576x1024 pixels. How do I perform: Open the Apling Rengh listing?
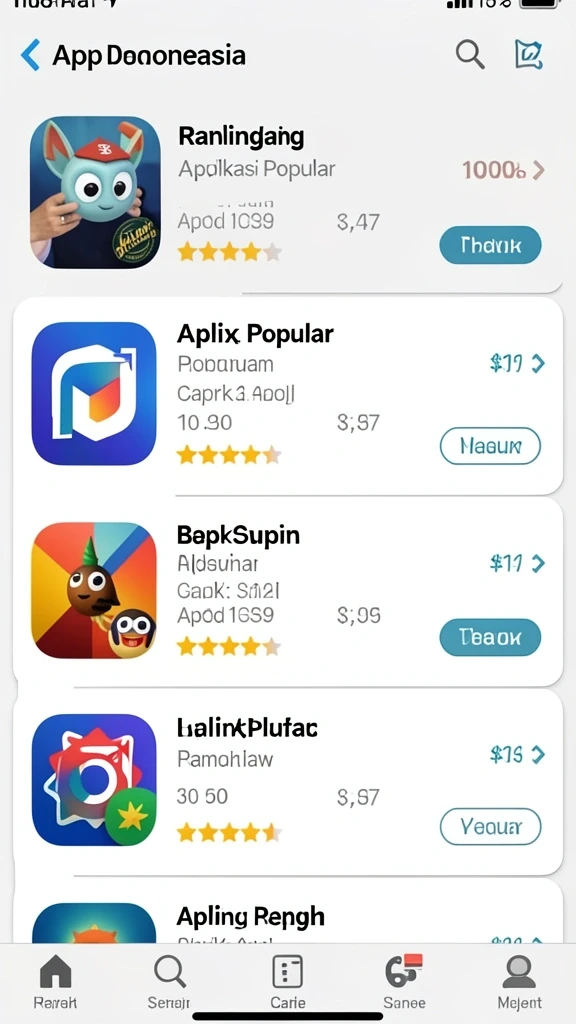click(288, 912)
